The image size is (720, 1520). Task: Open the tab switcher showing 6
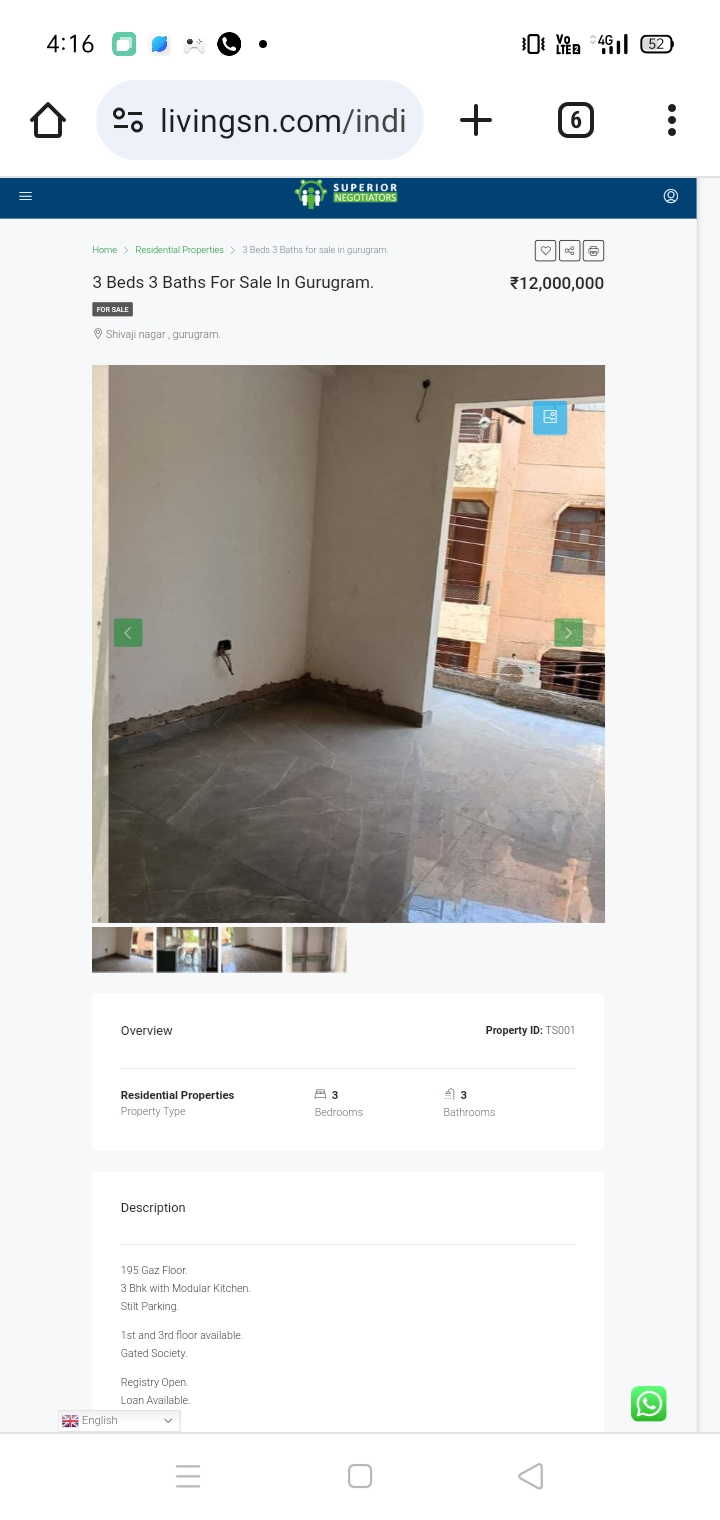(x=575, y=121)
